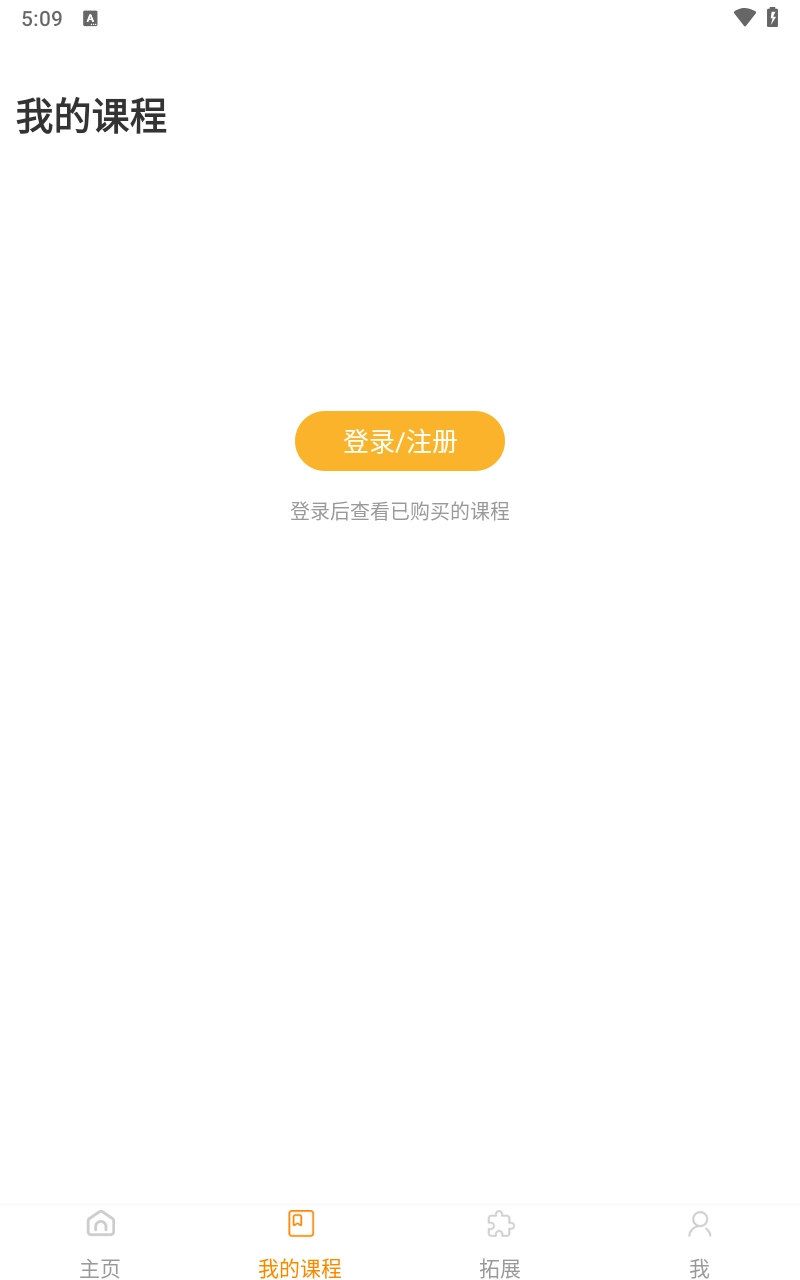Tap the battery charging icon
Screen dimensions: 800x1280
point(770,16)
